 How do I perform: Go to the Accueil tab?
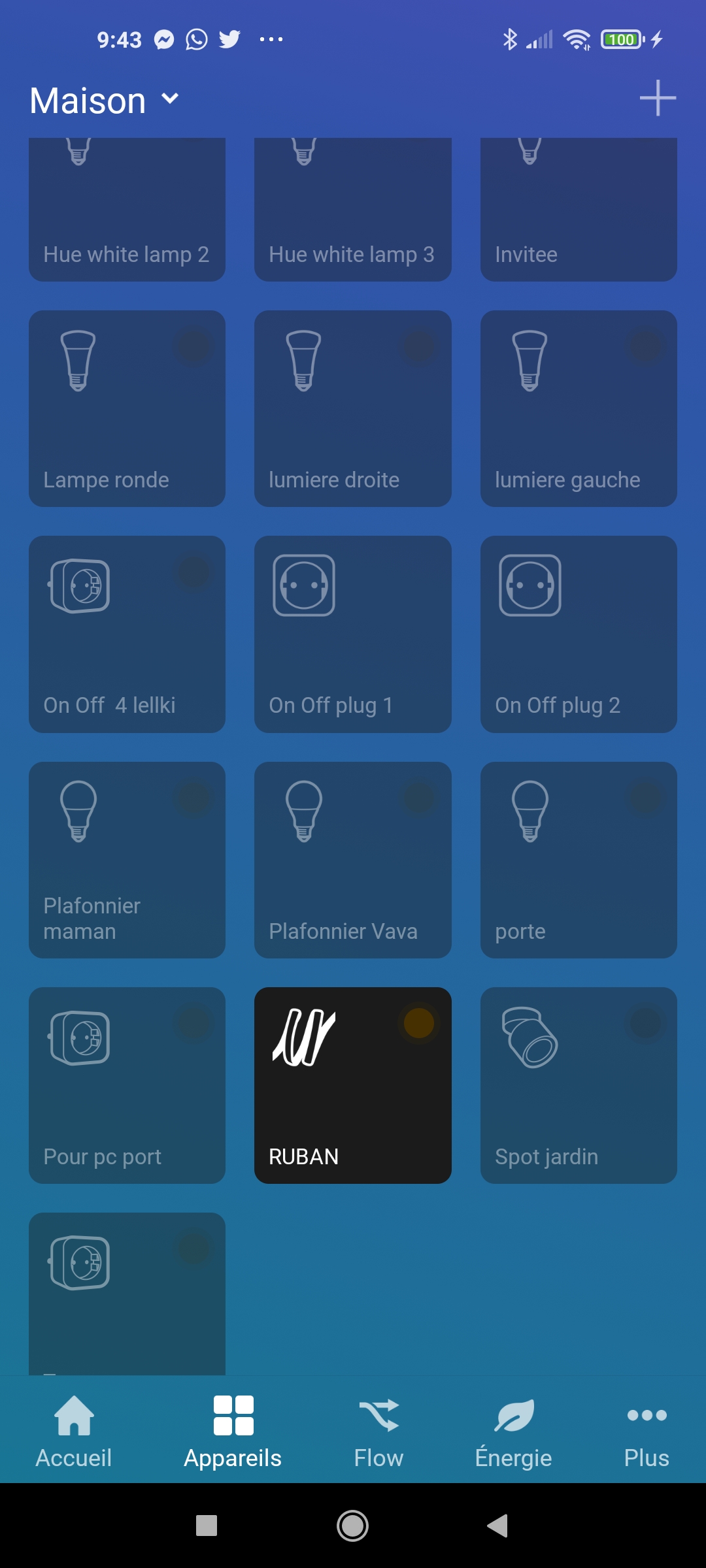coord(74,1431)
